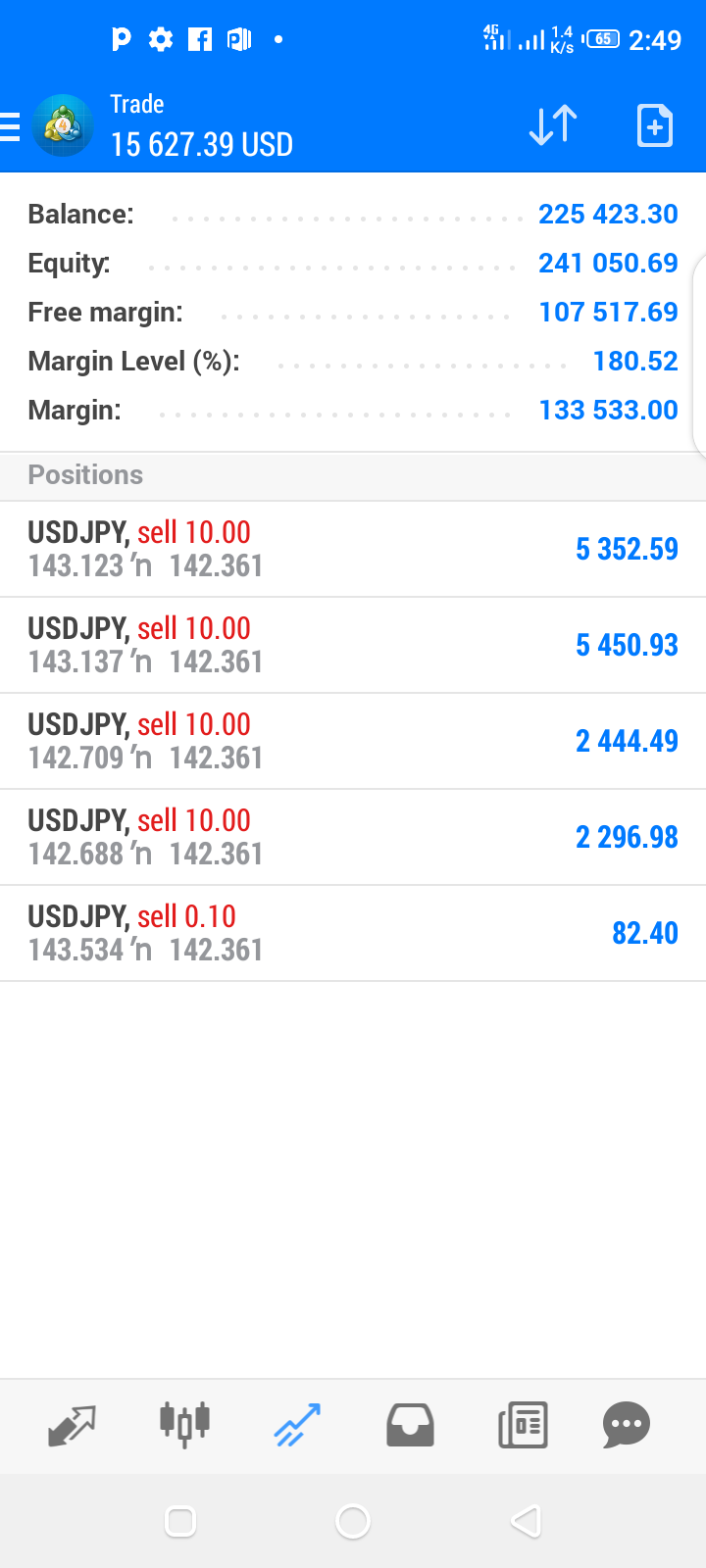Viewport: 706px width, 1568px height.
Task: Open the hamburger drawer menu
Action: tap(10, 127)
